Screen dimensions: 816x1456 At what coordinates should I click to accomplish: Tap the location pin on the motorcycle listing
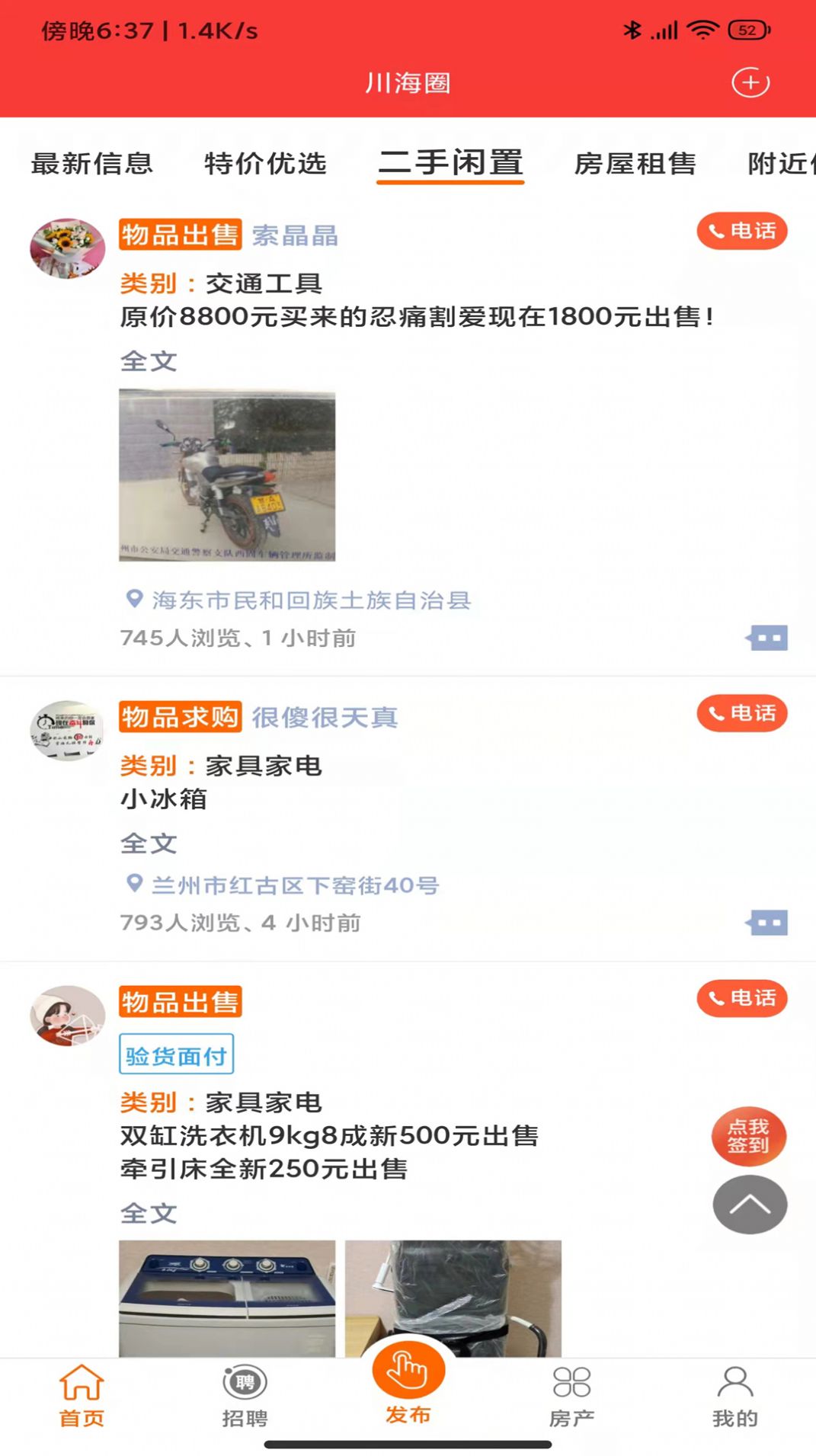click(133, 599)
